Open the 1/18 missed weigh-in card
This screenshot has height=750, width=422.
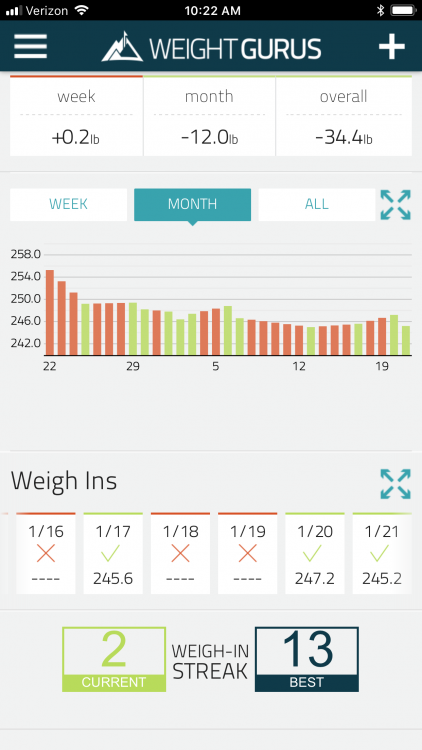click(x=180, y=553)
